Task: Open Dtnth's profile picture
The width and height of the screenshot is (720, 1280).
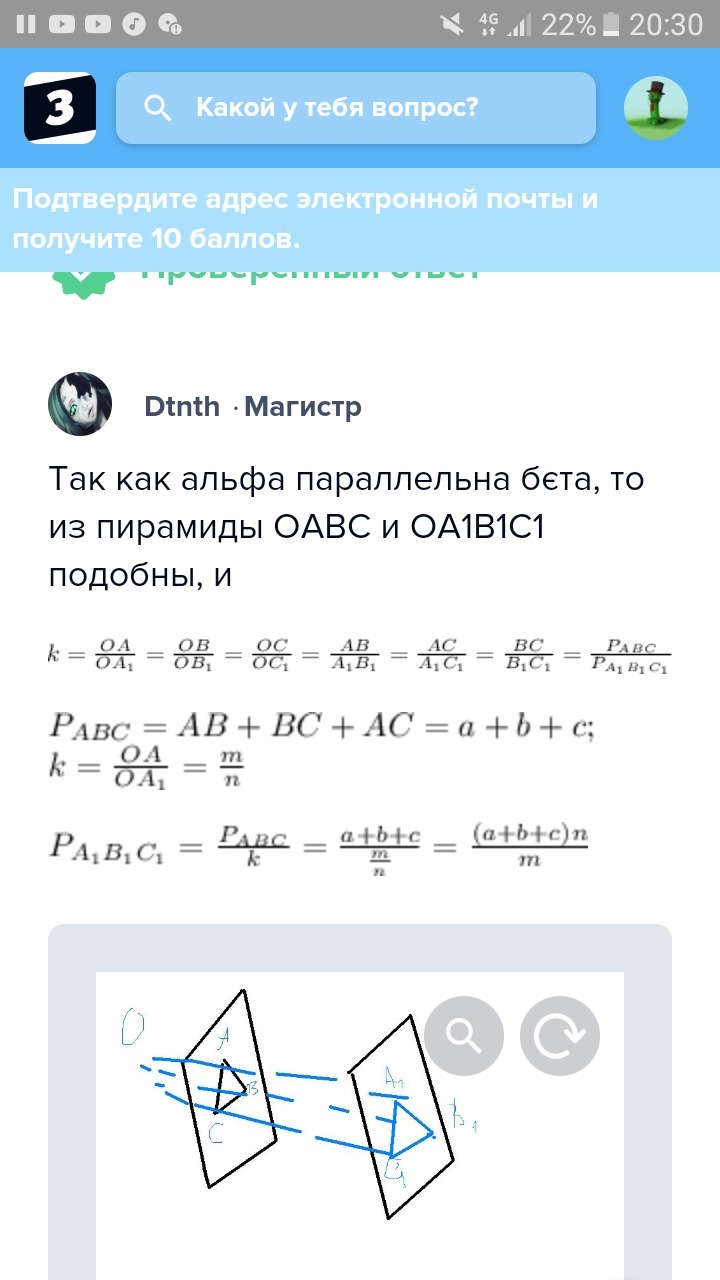Action: pos(79,404)
